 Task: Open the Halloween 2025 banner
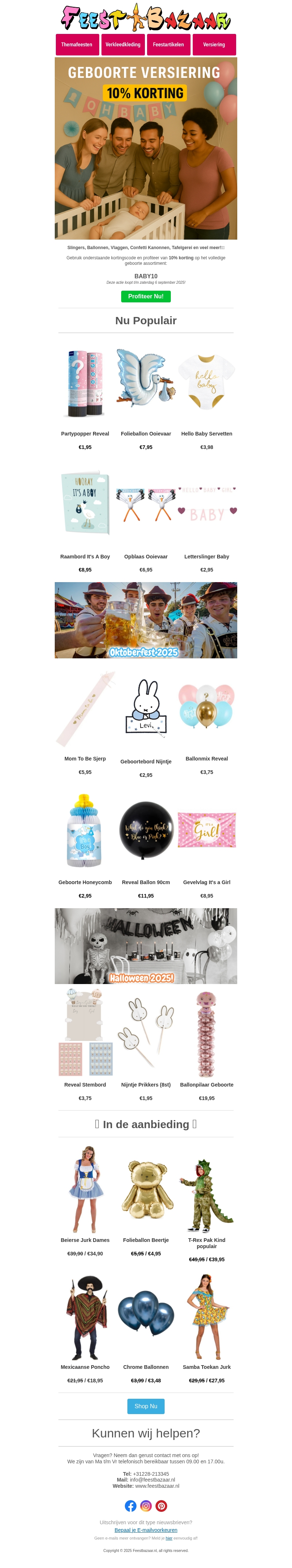pos(146,946)
